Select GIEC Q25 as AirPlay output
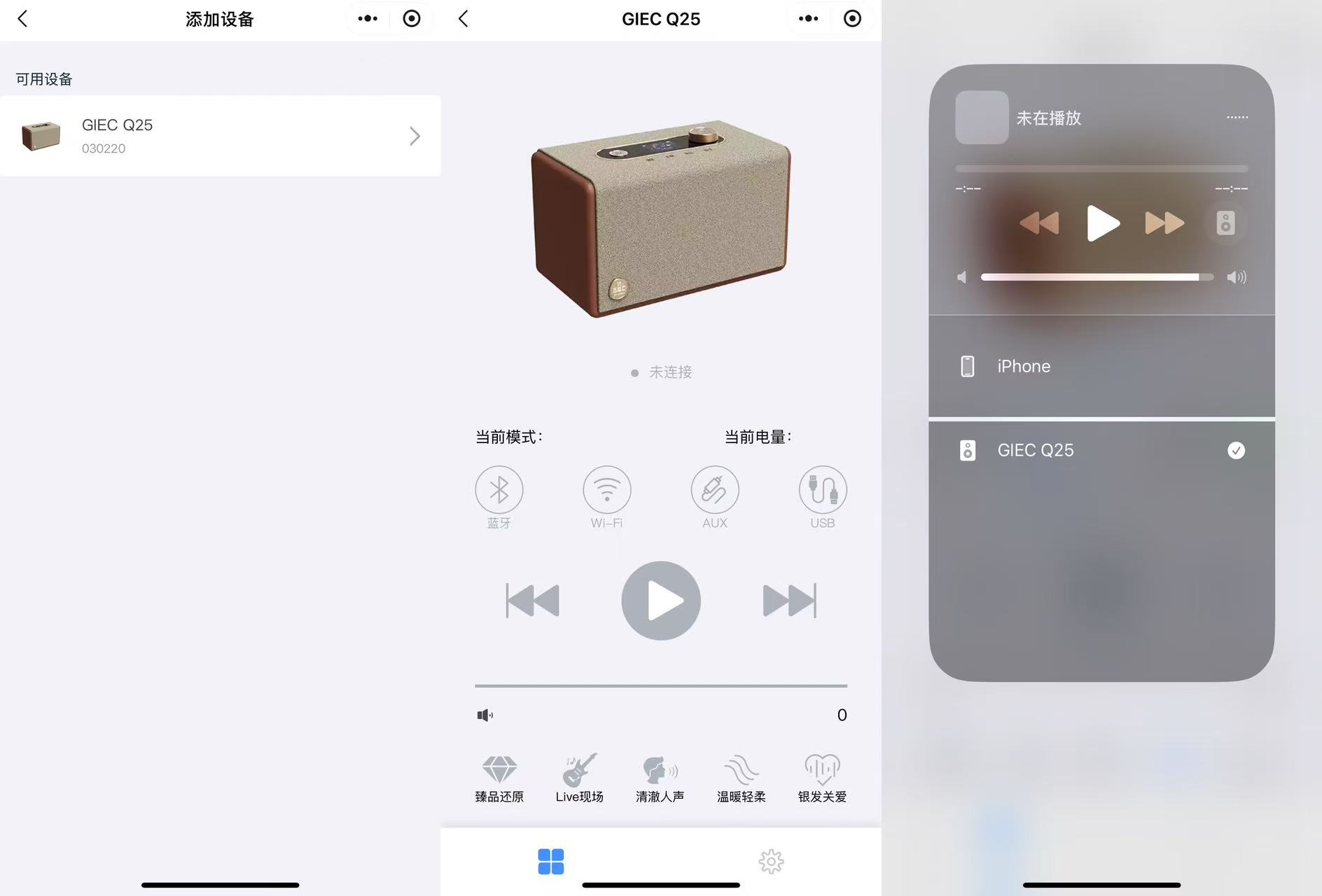 pyautogui.click(x=1101, y=450)
